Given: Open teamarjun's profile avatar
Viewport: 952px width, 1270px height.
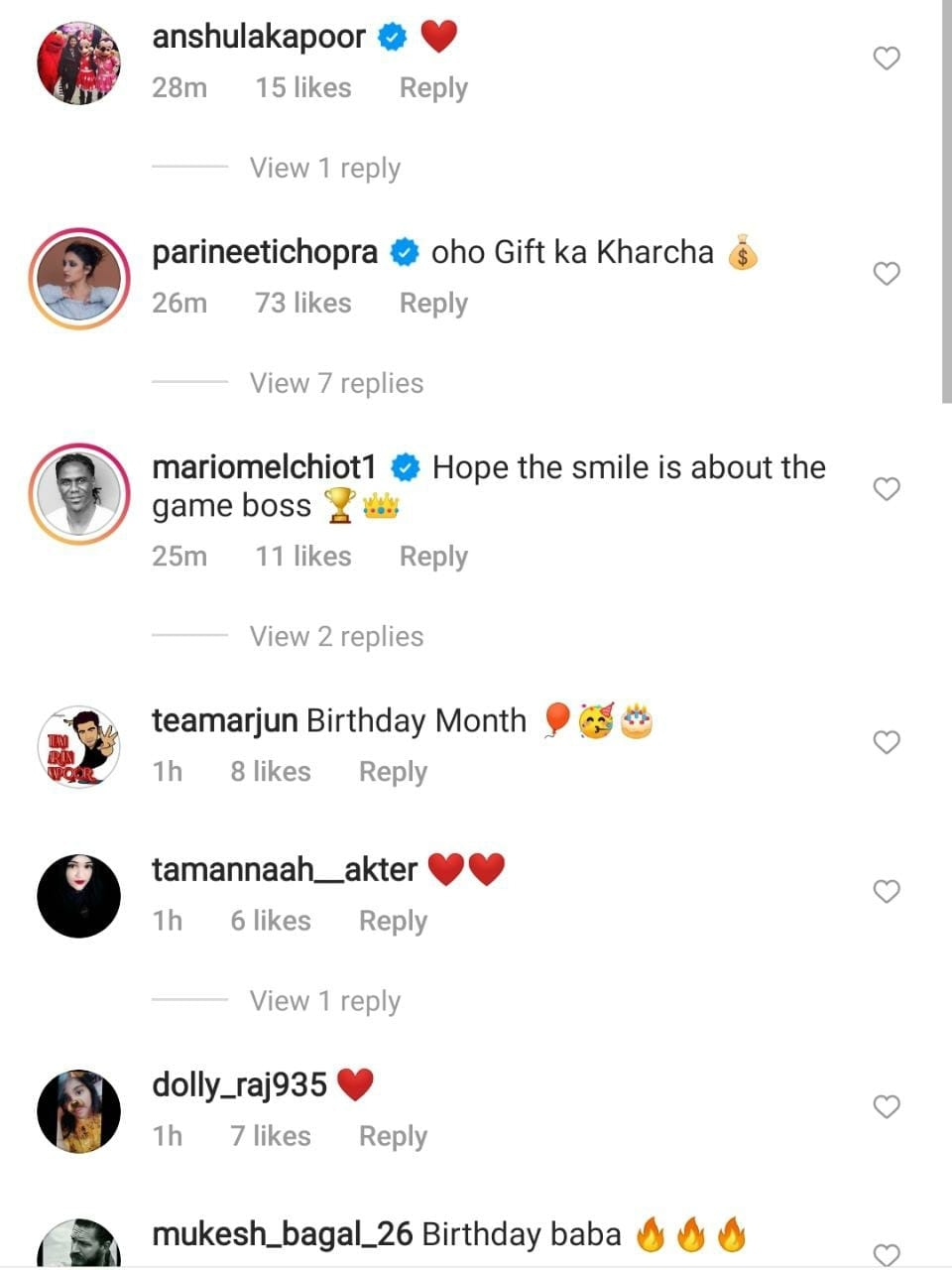Looking at the screenshot, I should pos(79,746).
